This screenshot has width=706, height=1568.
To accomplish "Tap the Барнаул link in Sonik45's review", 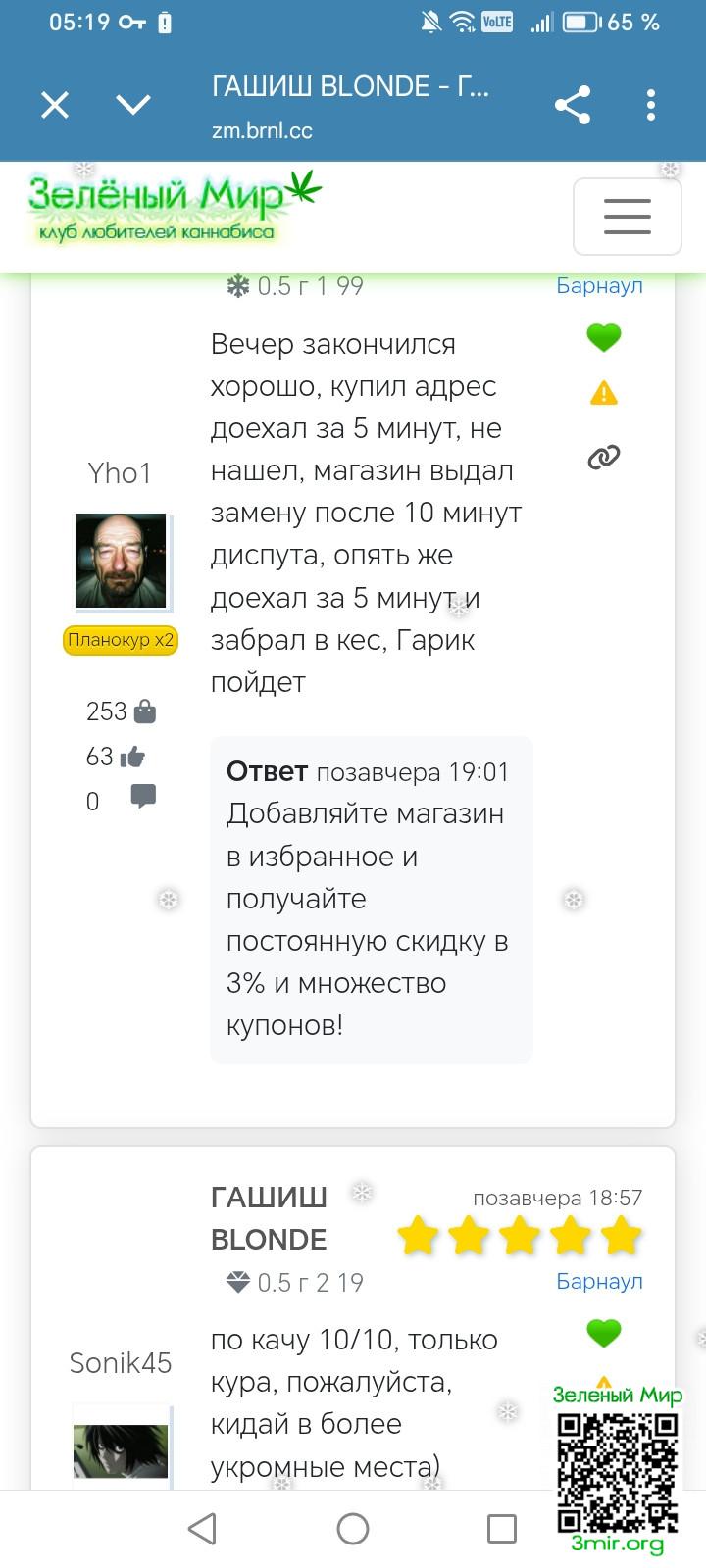I will click(599, 1282).
